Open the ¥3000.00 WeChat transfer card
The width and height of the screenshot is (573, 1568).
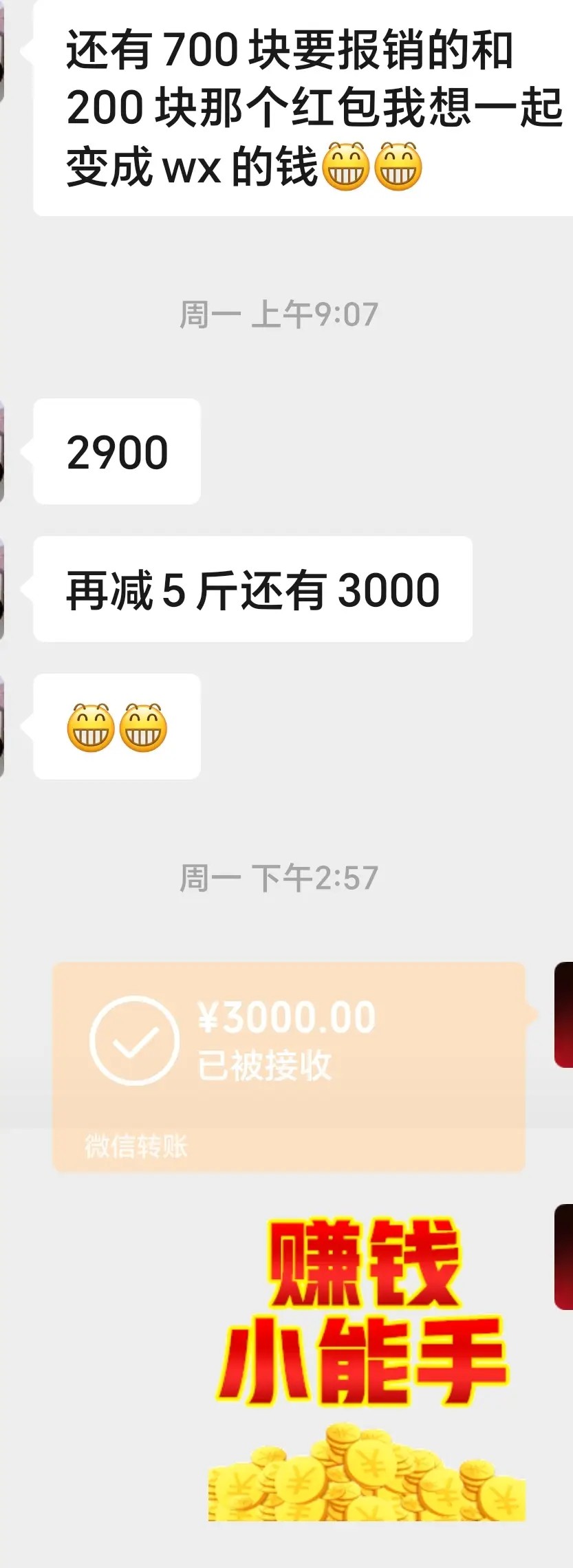289,1066
